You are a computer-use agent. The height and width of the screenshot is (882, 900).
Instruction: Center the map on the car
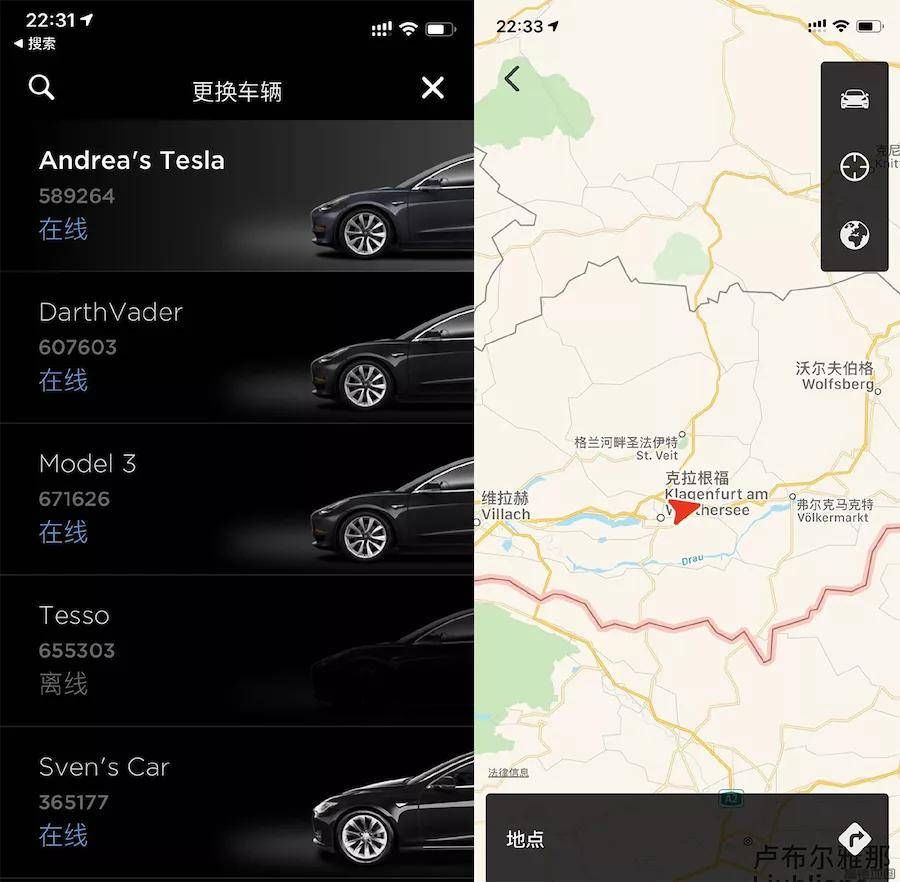coord(854,99)
